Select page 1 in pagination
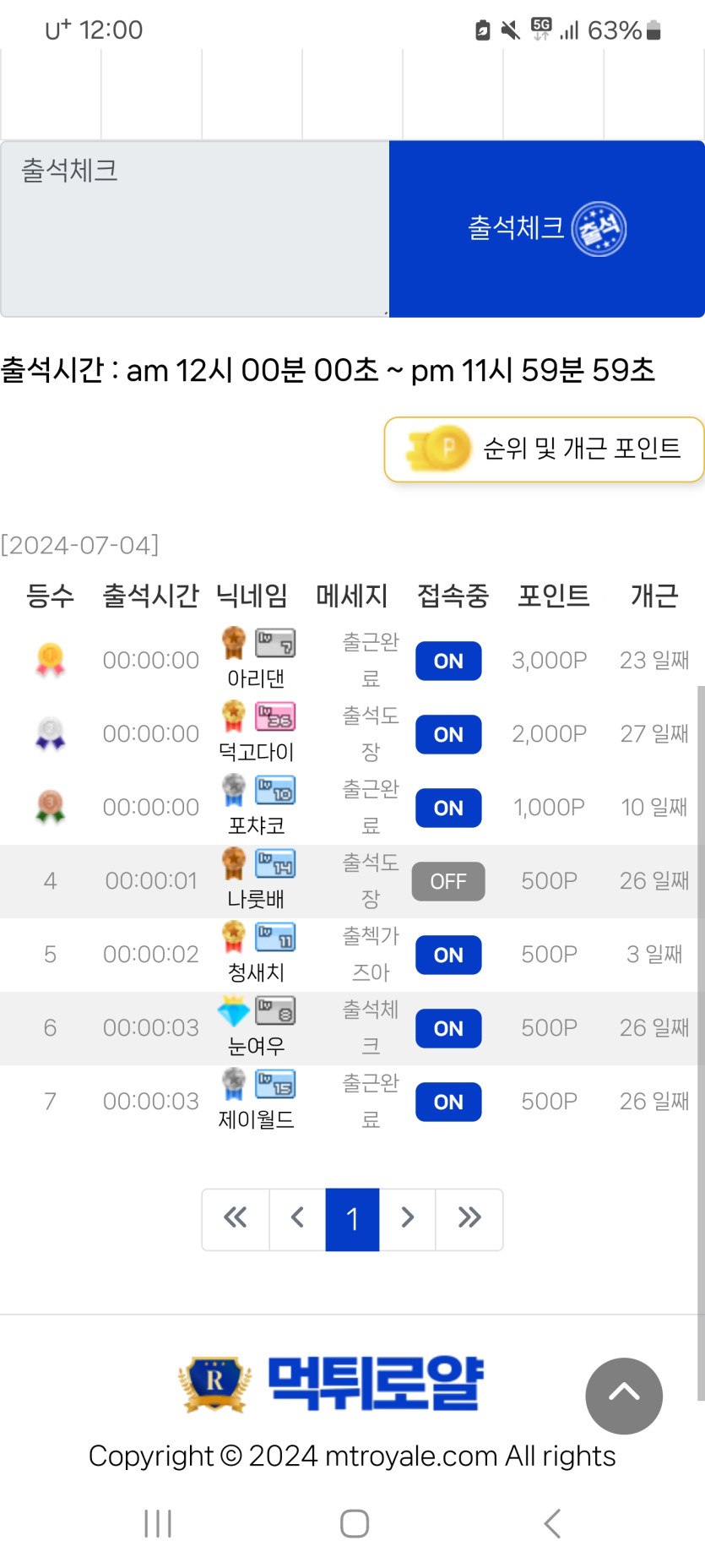705x1568 pixels. tap(352, 1218)
